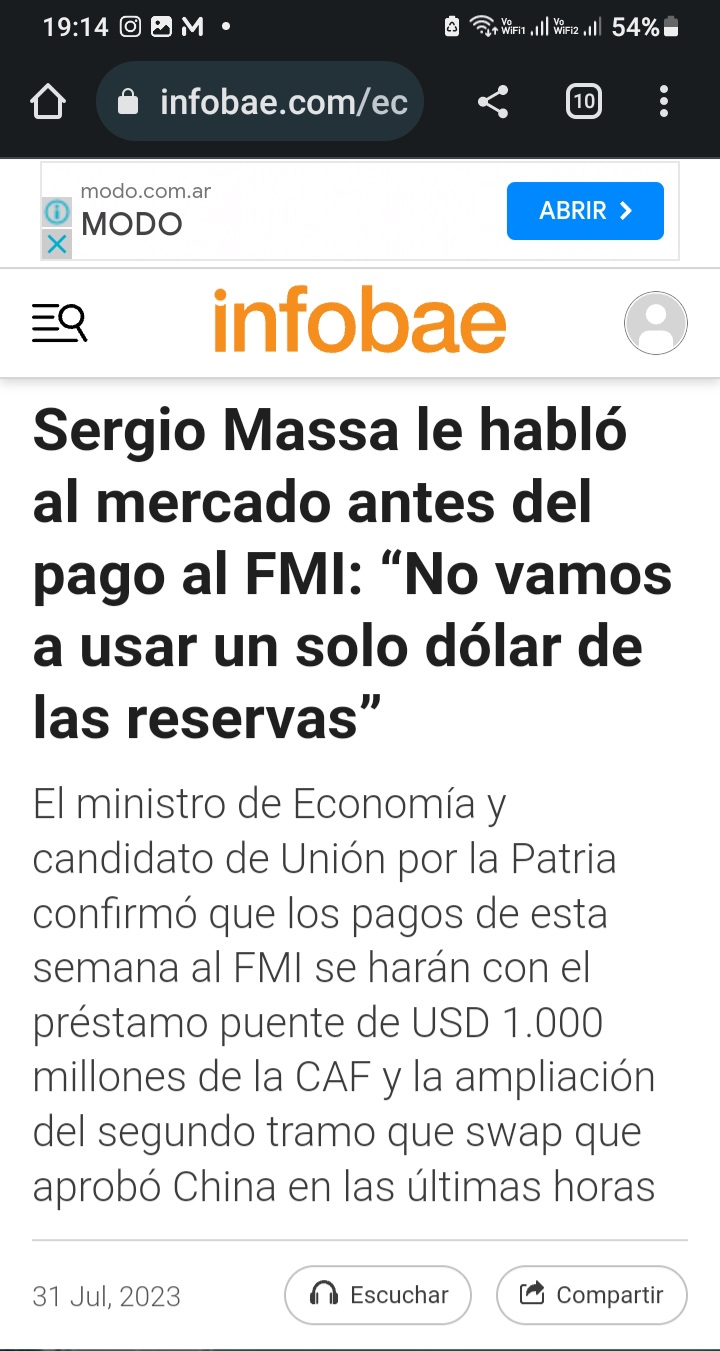This screenshot has height=1351, width=720.
Task: Open the tab switcher showing 10 tabs
Action: pyautogui.click(x=584, y=102)
